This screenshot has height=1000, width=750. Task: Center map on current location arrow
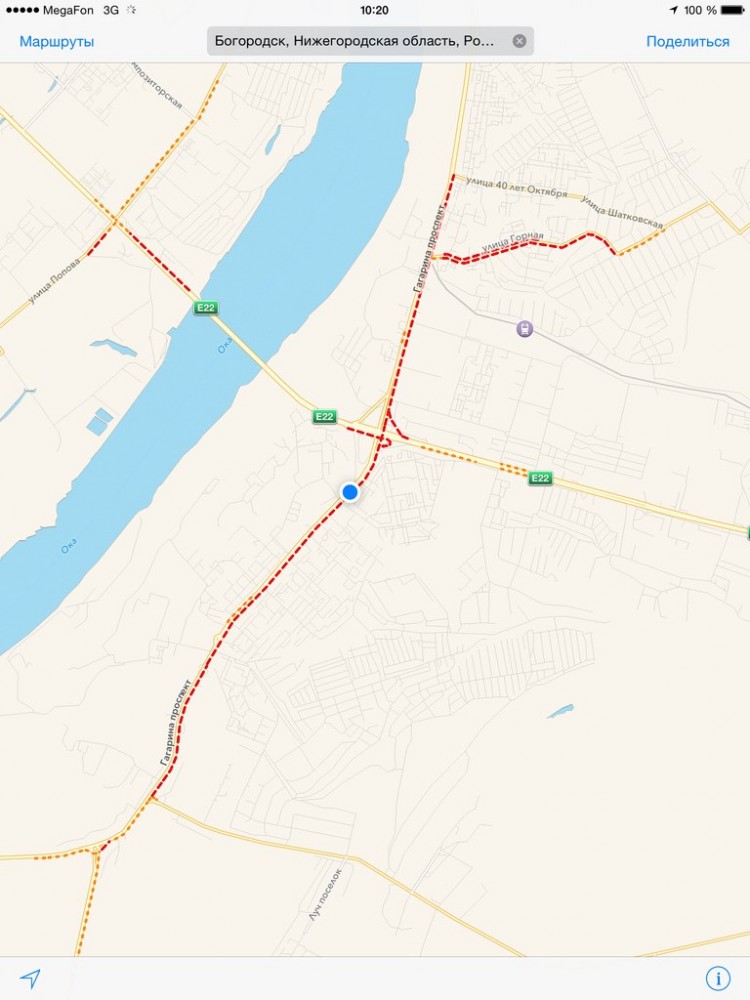(31, 977)
